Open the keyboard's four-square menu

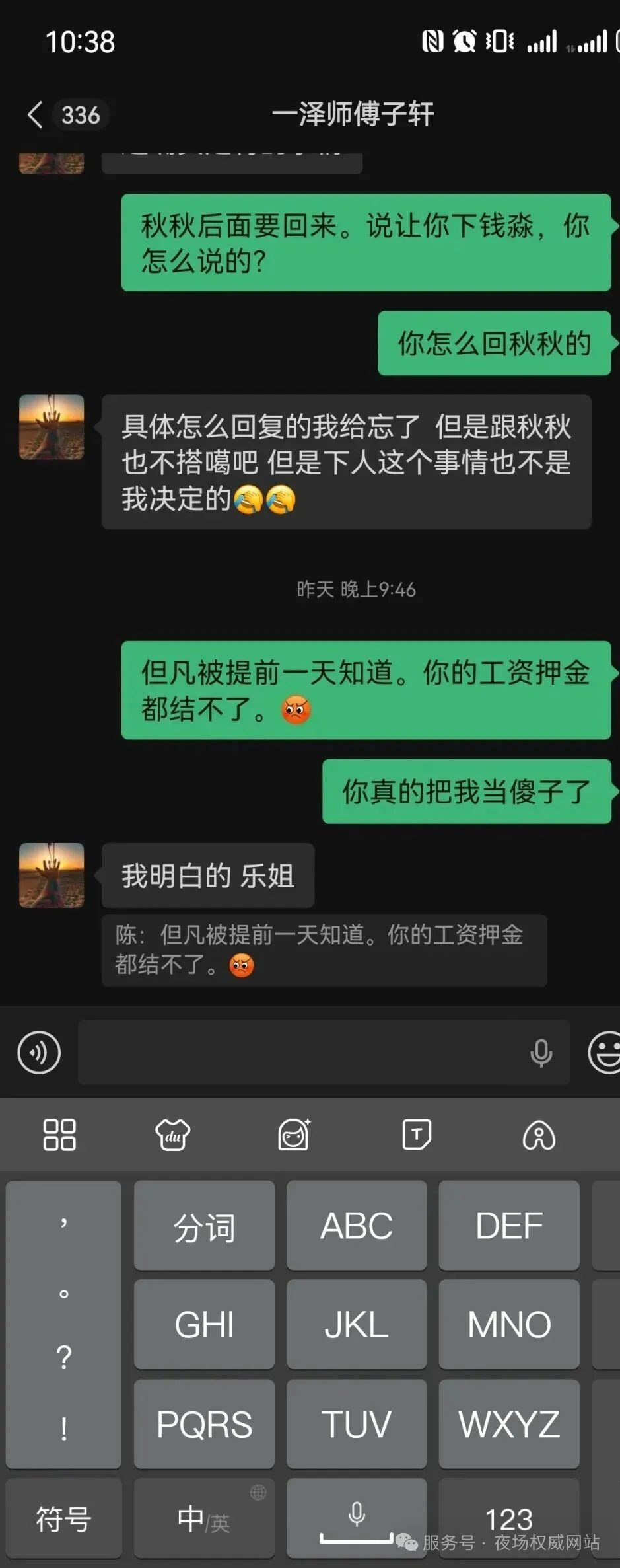[x=59, y=1135]
